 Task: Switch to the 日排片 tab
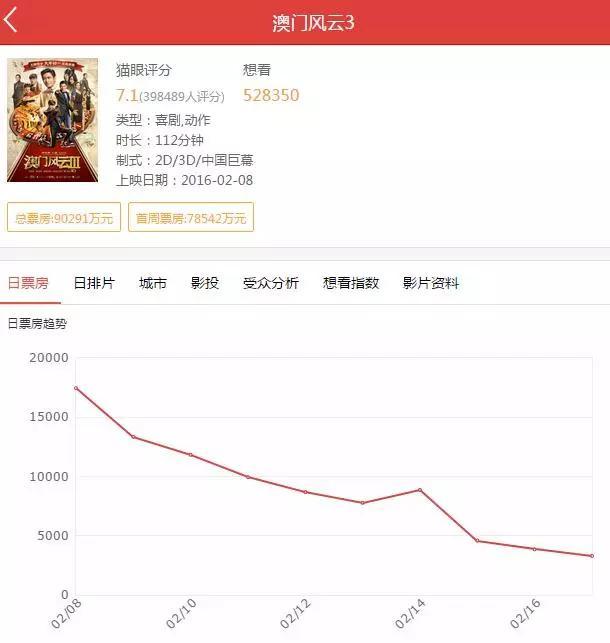click(94, 283)
